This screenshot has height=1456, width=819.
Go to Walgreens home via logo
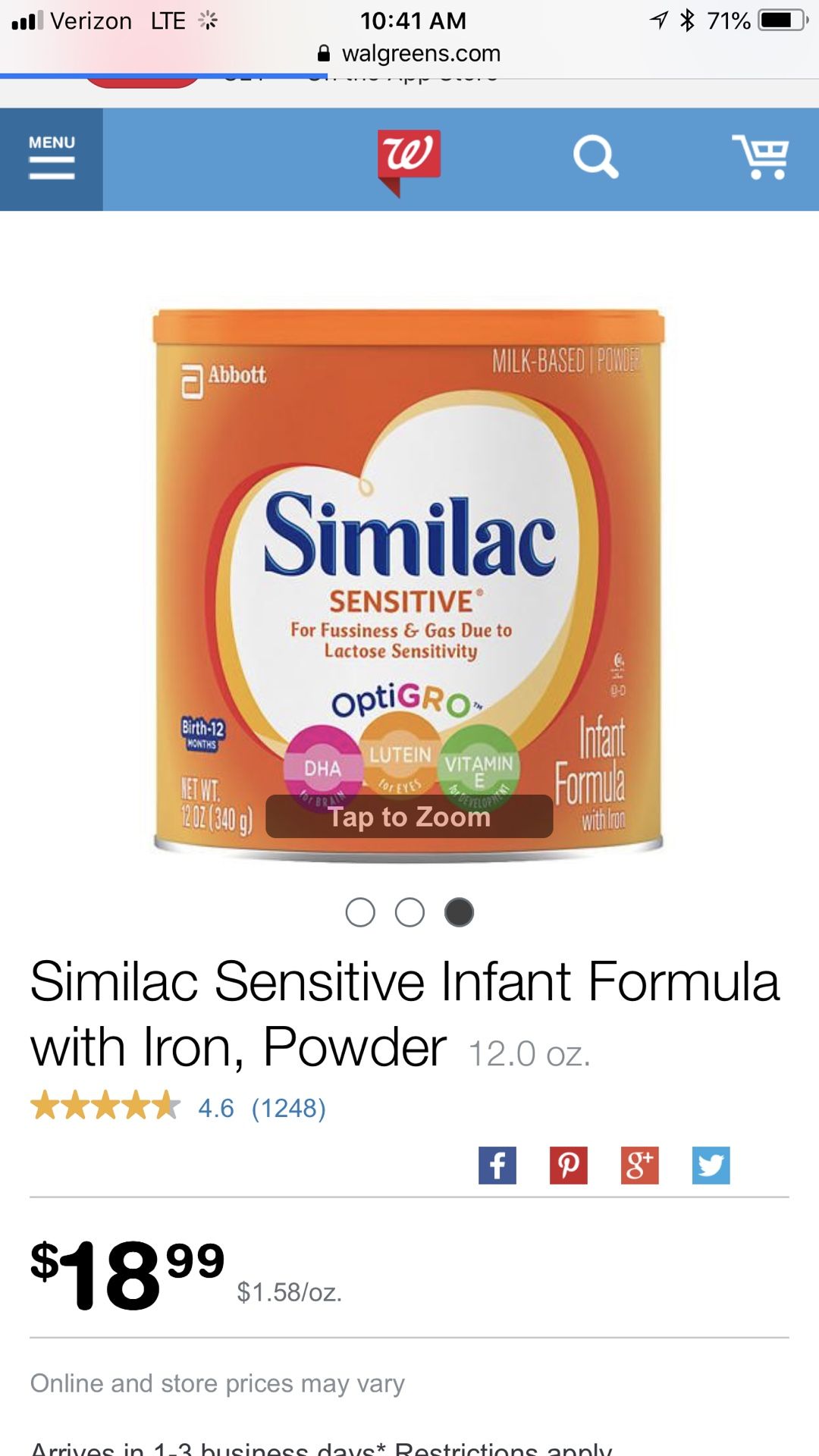409,159
